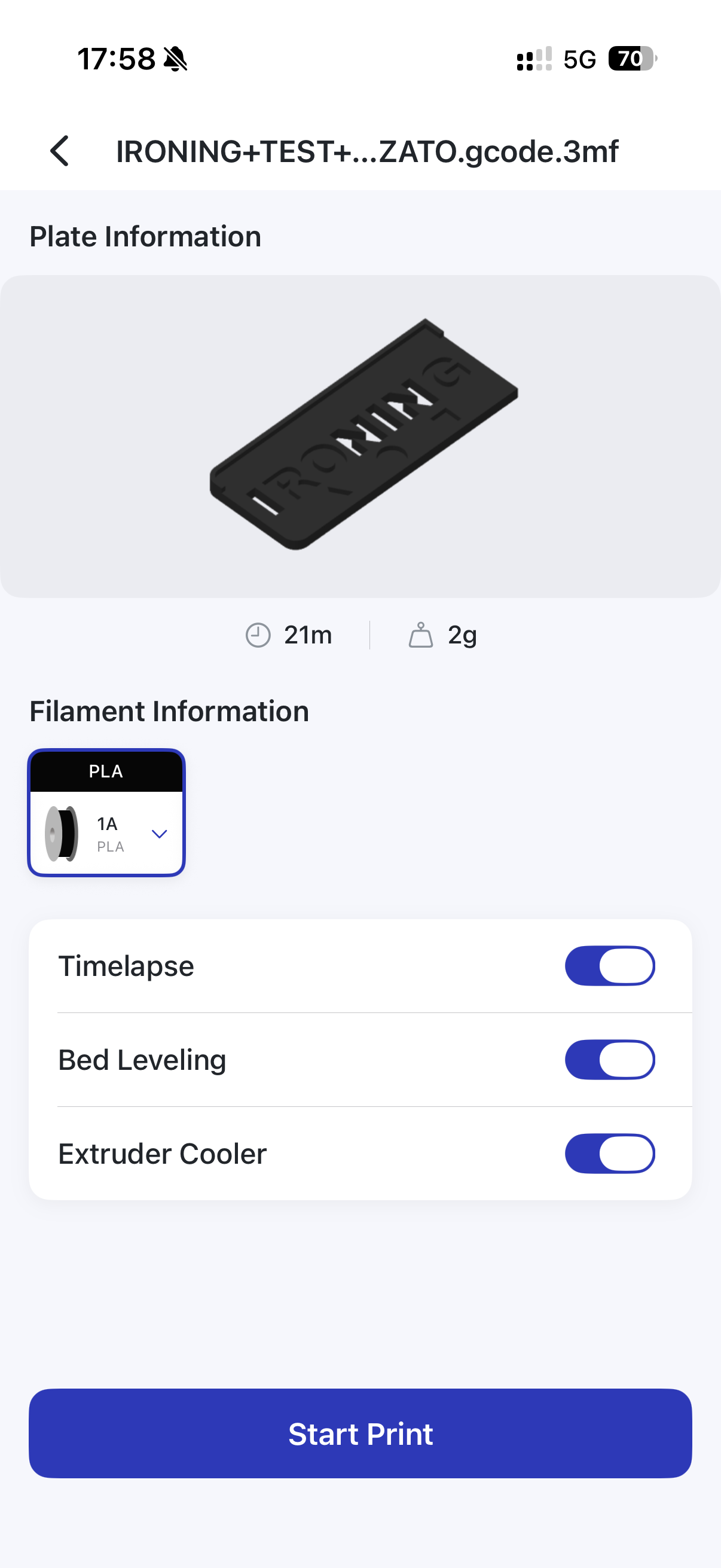Image resolution: width=721 pixels, height=1568 pixels.
Task: Expand the 1A PLA filament dropdown
Action: tap(159, 833)
